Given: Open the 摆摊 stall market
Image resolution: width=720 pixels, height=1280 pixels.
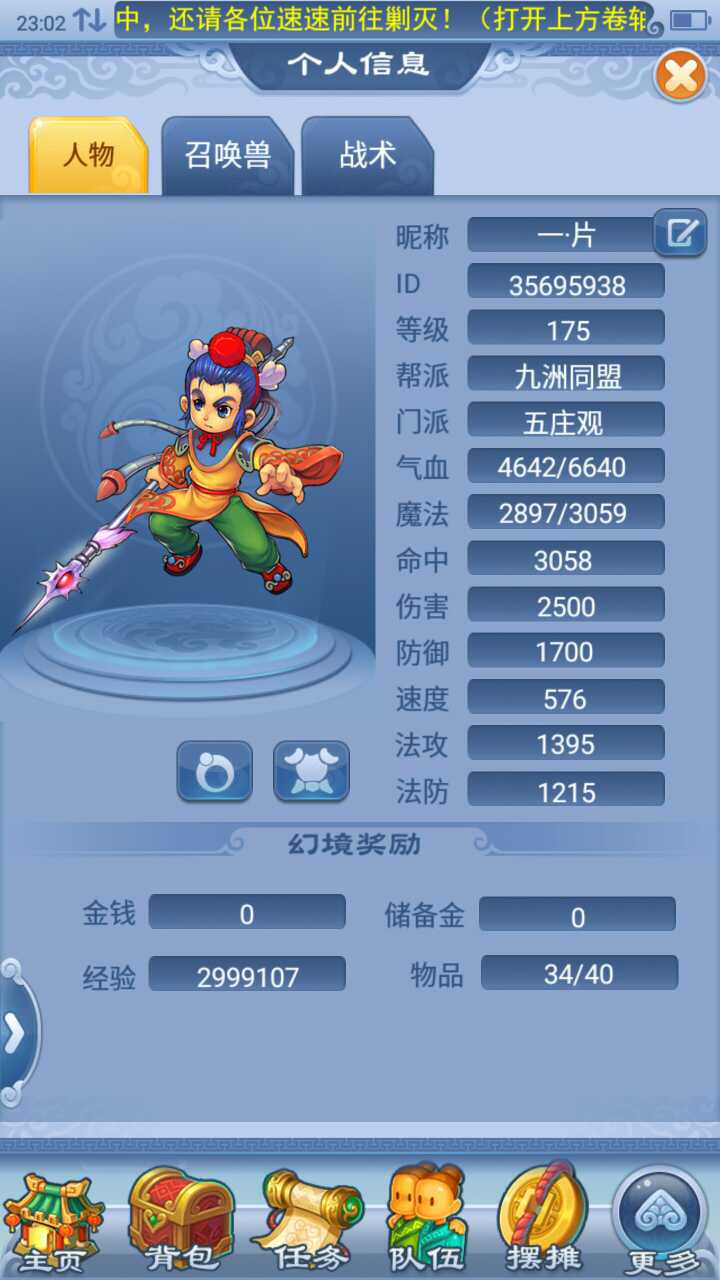Looking at the screenshot, I should pos(543,1220).
